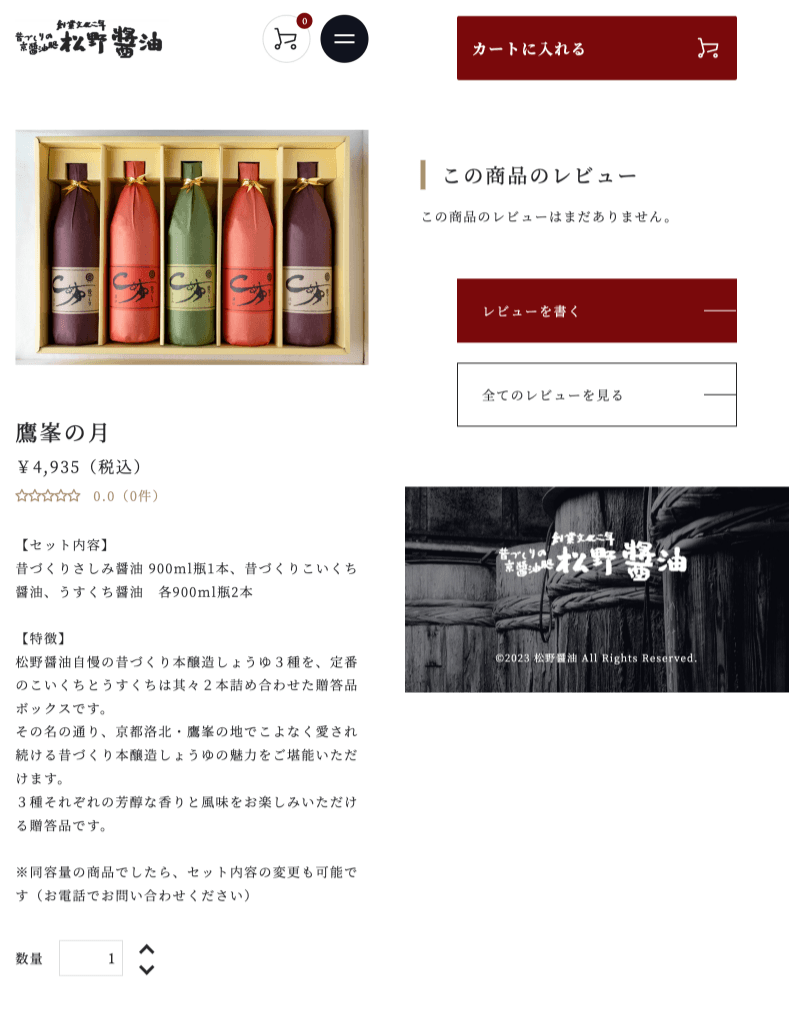View all reviews via 全てのレビューを見る
Viewport: 789px width, 1023px height.
pos(596,395)
